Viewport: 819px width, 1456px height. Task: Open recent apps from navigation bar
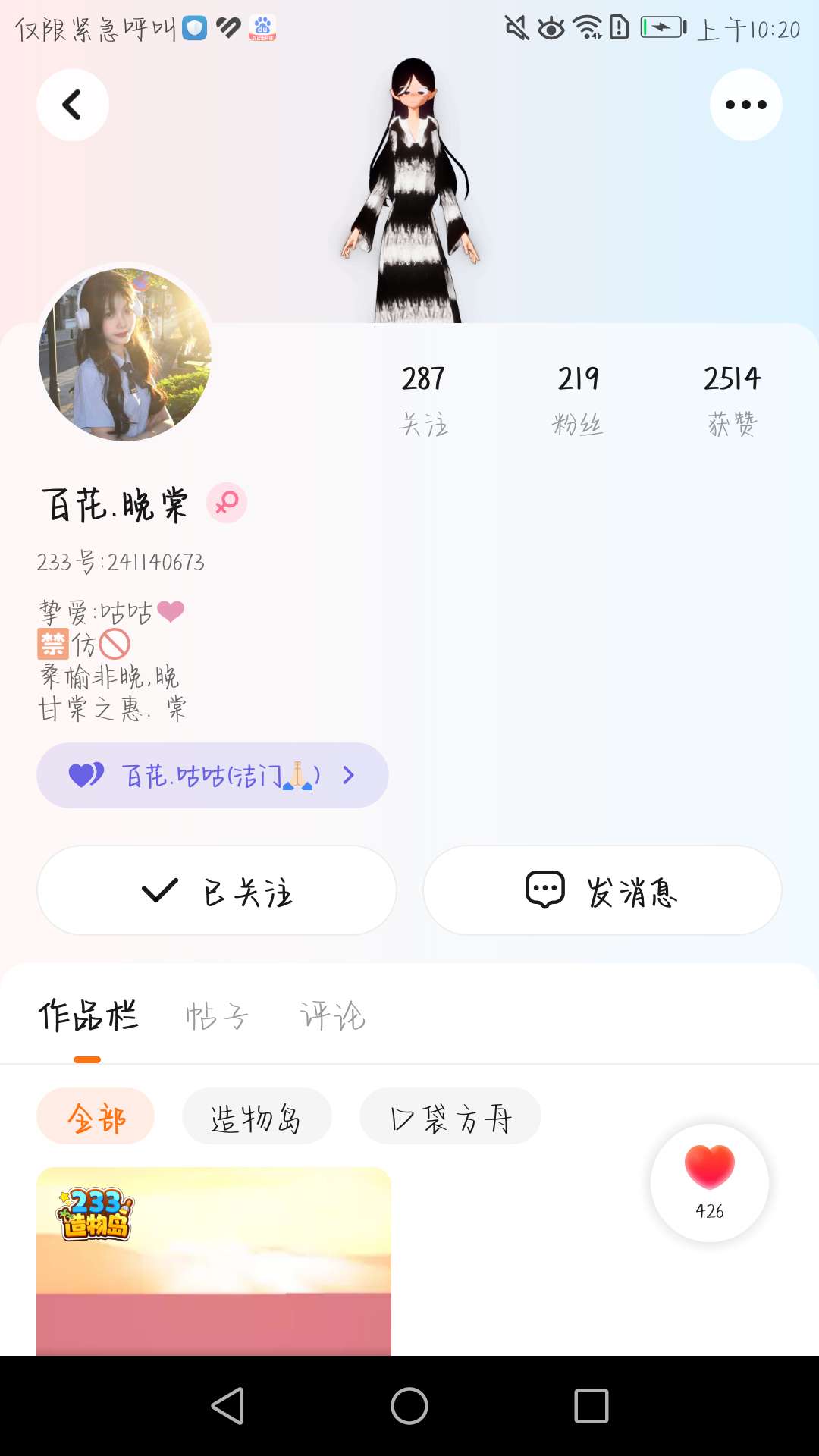point(591,1406)
